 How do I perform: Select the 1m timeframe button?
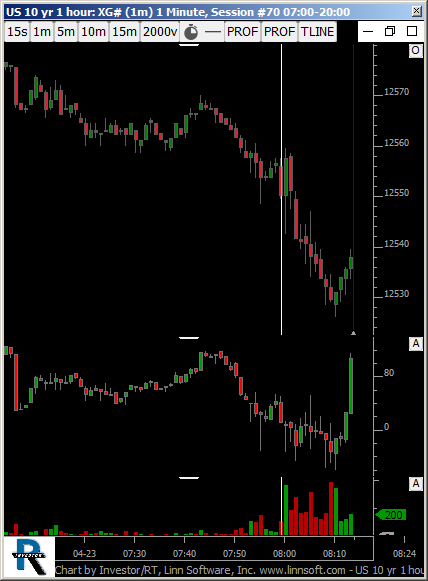click(42, 32)
